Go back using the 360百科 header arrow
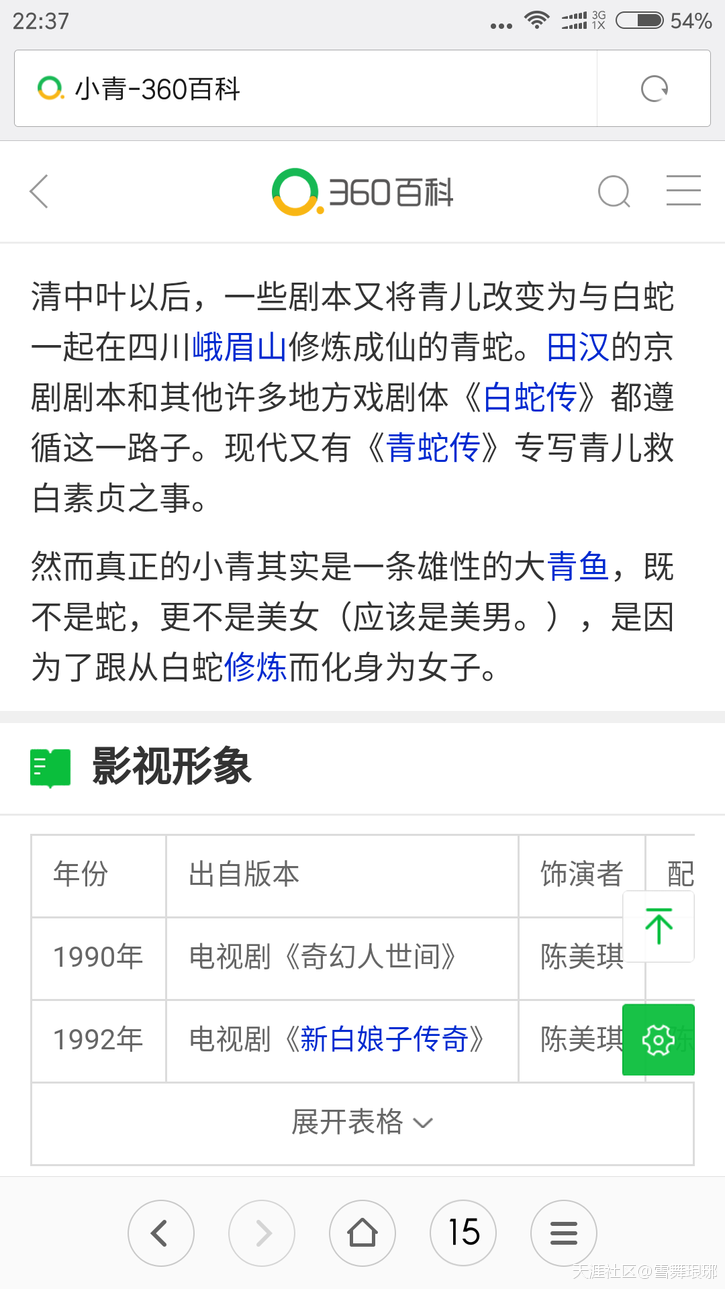This screenshot has height=1289, width=725. tap(39, 191)
